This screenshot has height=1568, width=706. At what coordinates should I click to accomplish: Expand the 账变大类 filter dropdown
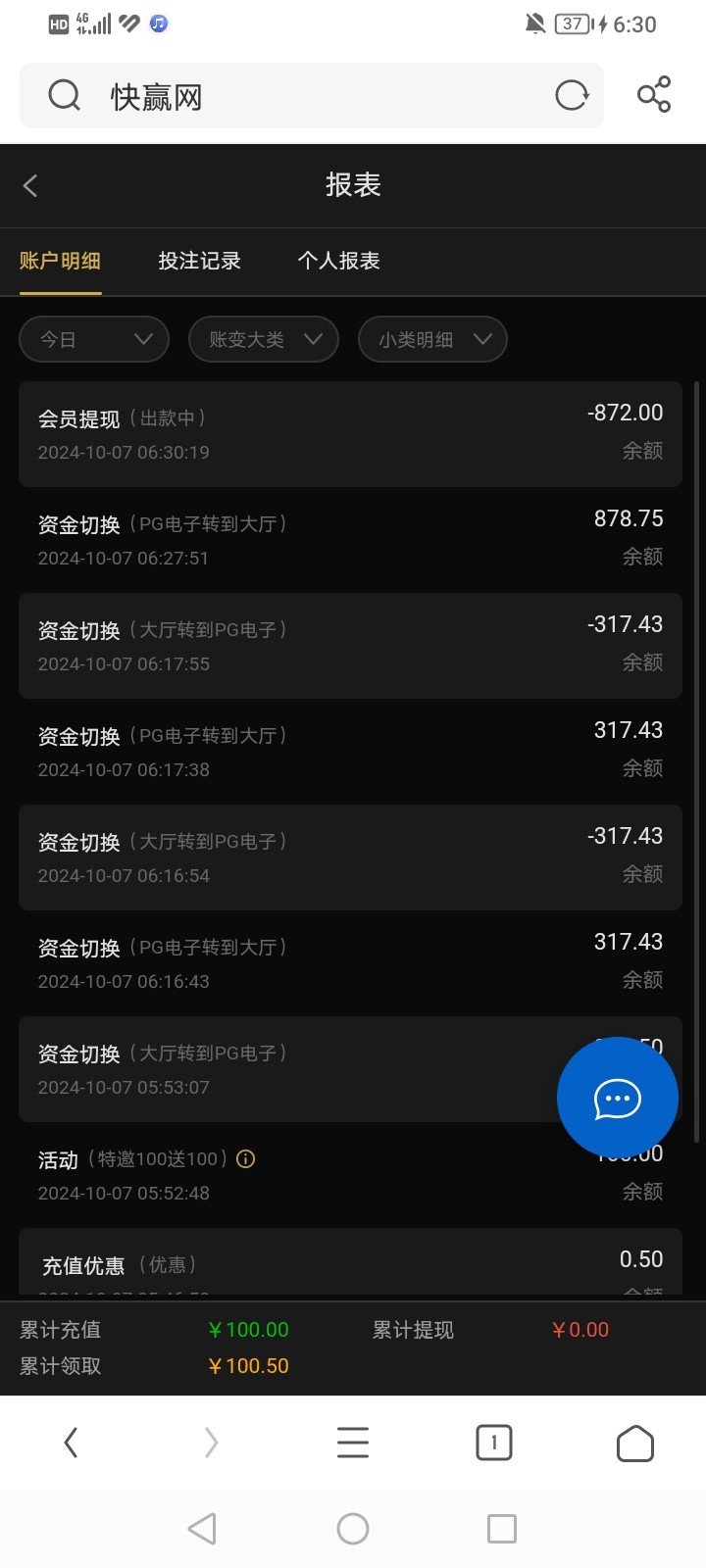click(x=264, y=339)
